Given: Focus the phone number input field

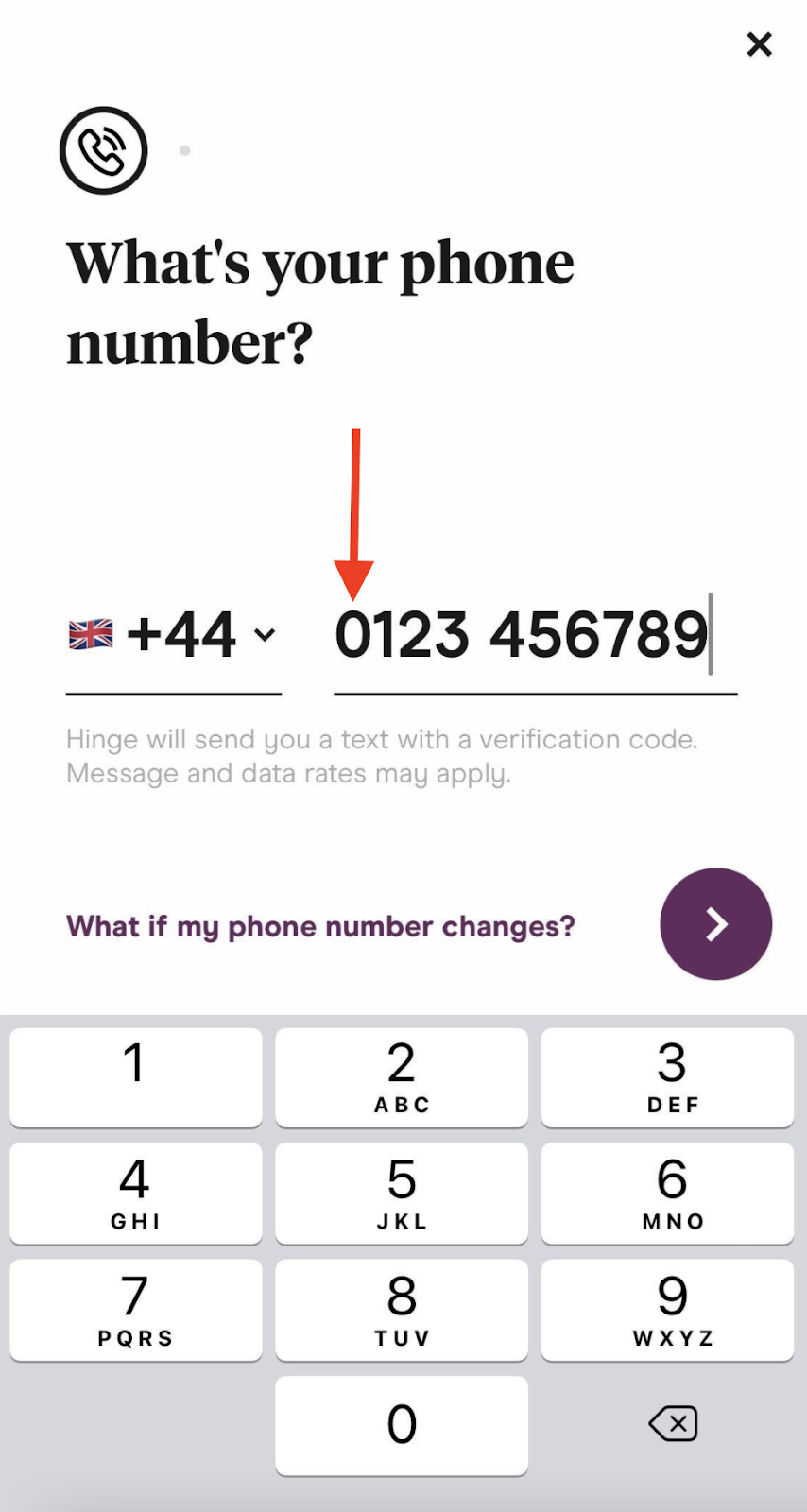Looking at the screenshot, I should coord(534,635).
